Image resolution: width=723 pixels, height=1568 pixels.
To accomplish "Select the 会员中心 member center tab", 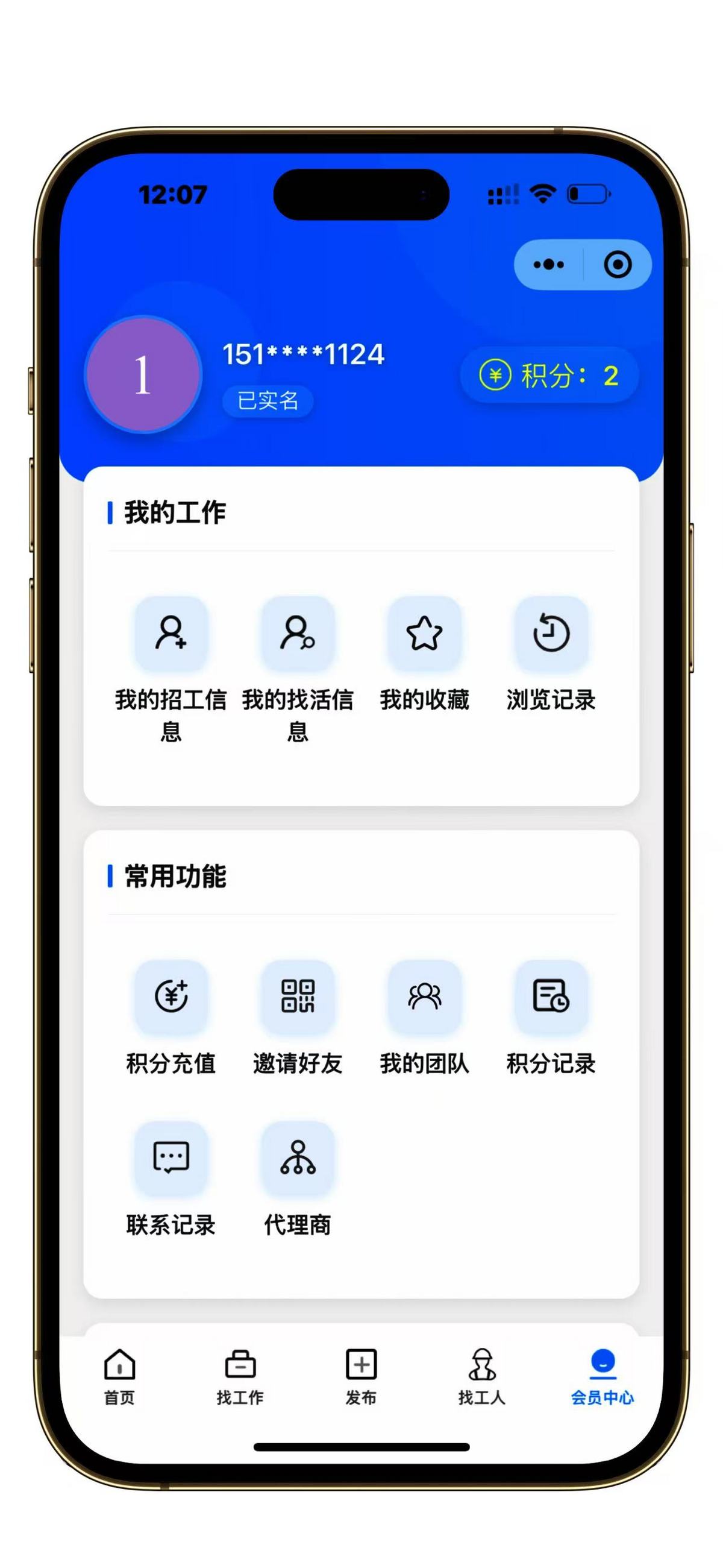I will coord(602,1377).
